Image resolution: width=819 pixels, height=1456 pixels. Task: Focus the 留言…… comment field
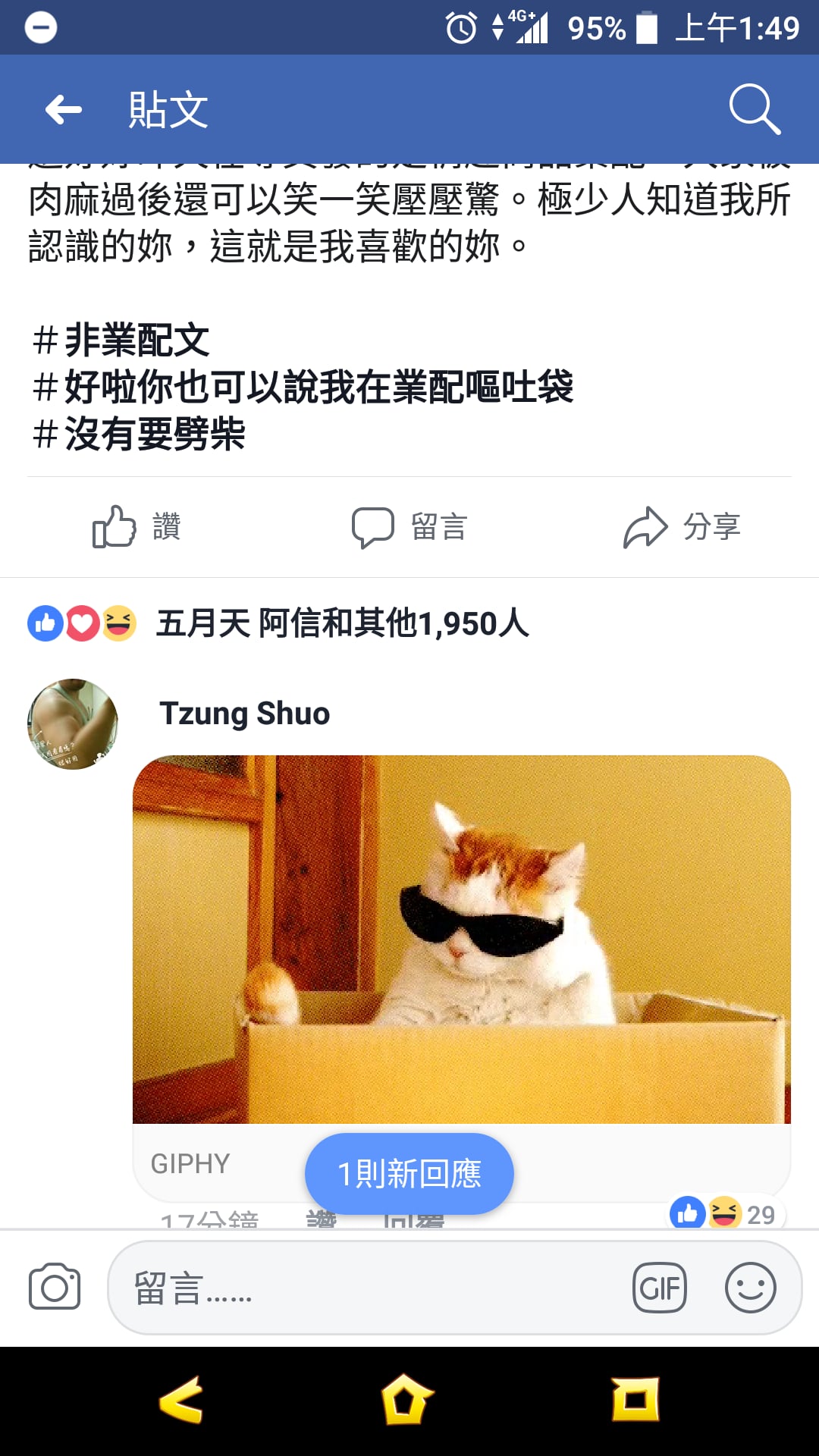click(364, 1288)
